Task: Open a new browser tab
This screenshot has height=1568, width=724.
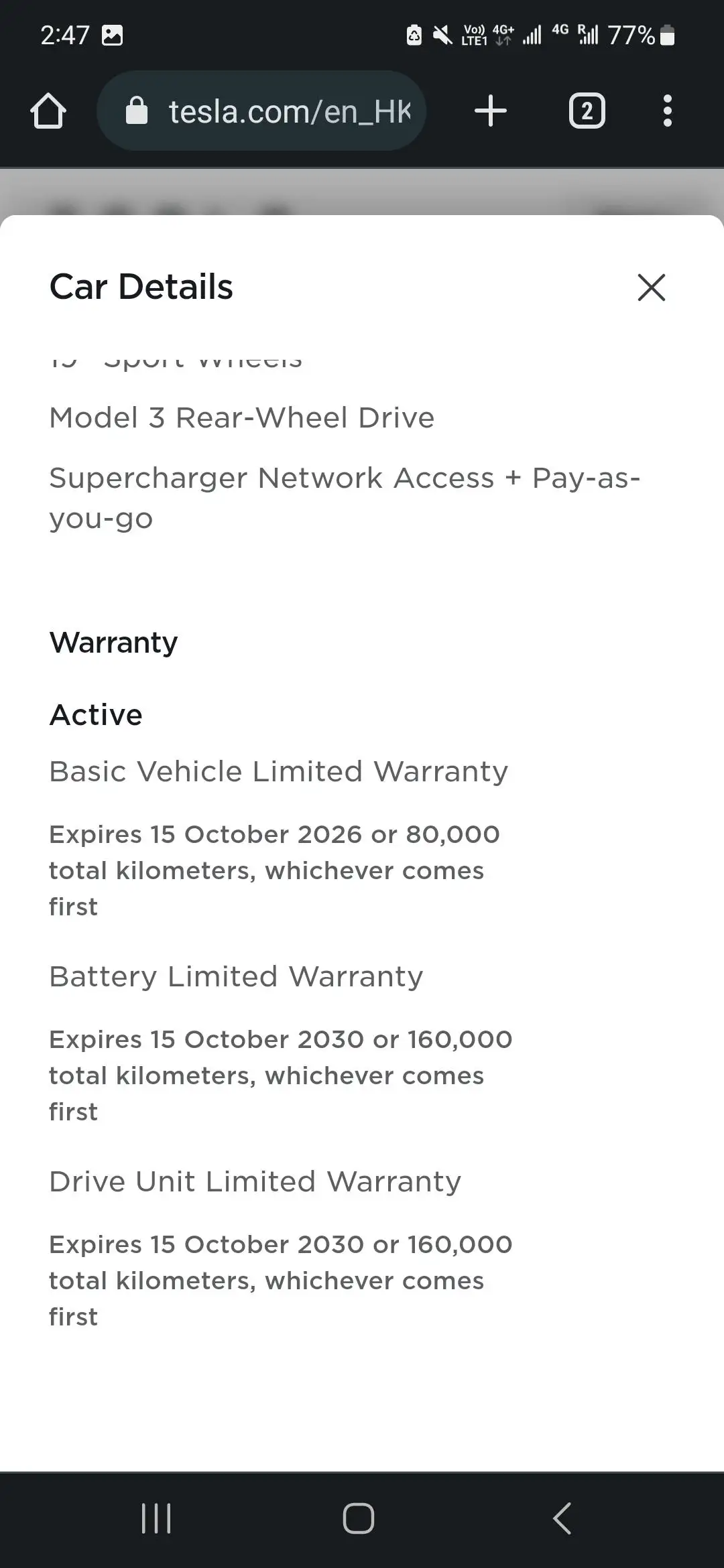Action: [491, 111]
